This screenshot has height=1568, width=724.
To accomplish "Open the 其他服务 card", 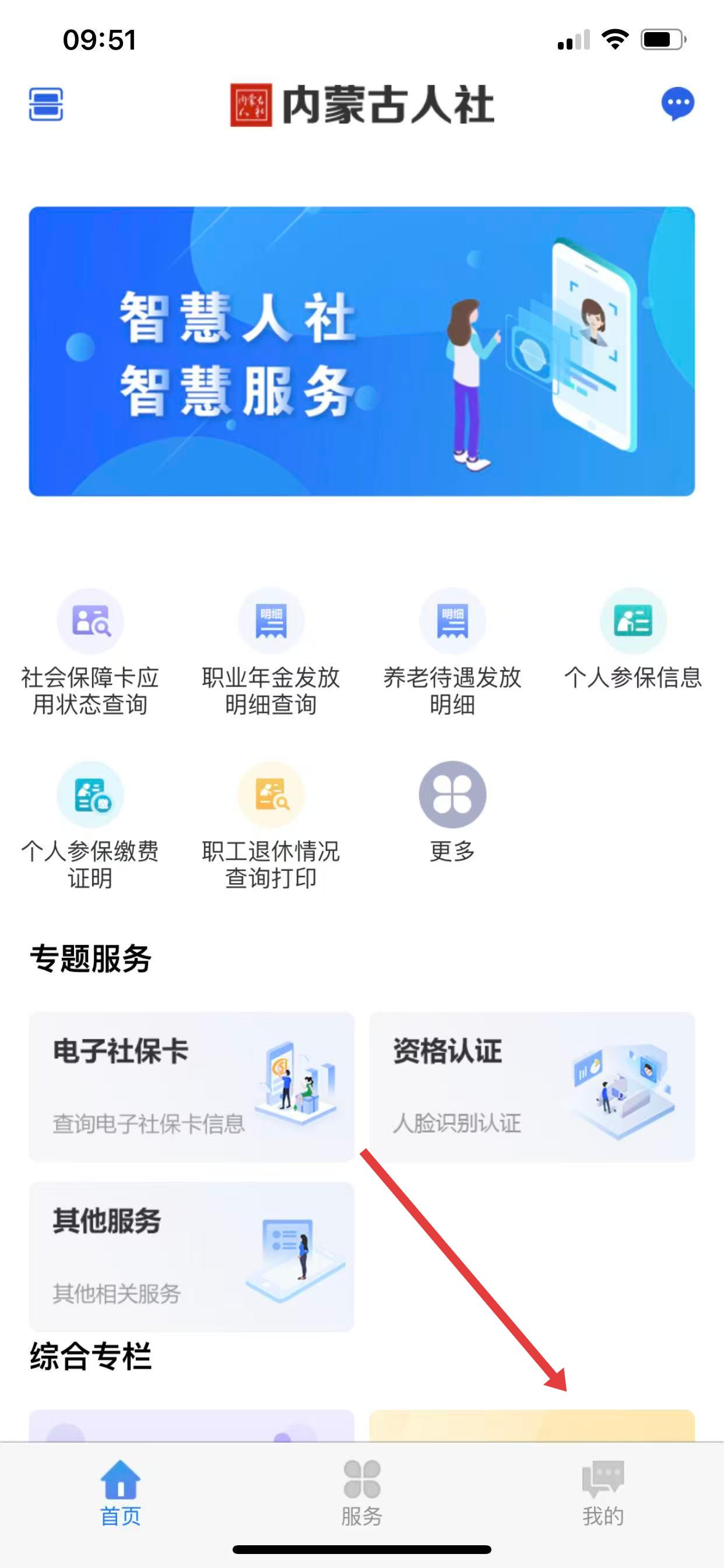I will pos(192,1256).
